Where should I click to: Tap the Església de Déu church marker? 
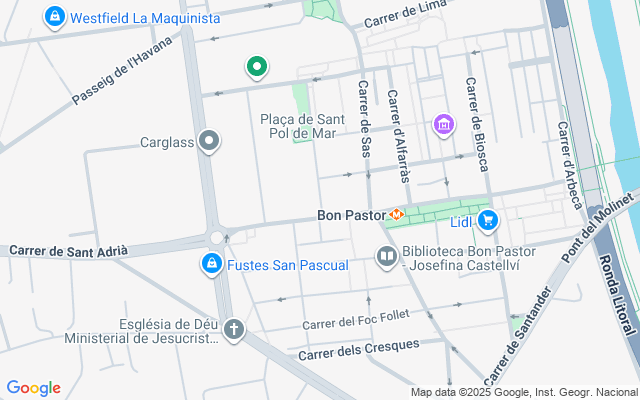pos(234,329)
